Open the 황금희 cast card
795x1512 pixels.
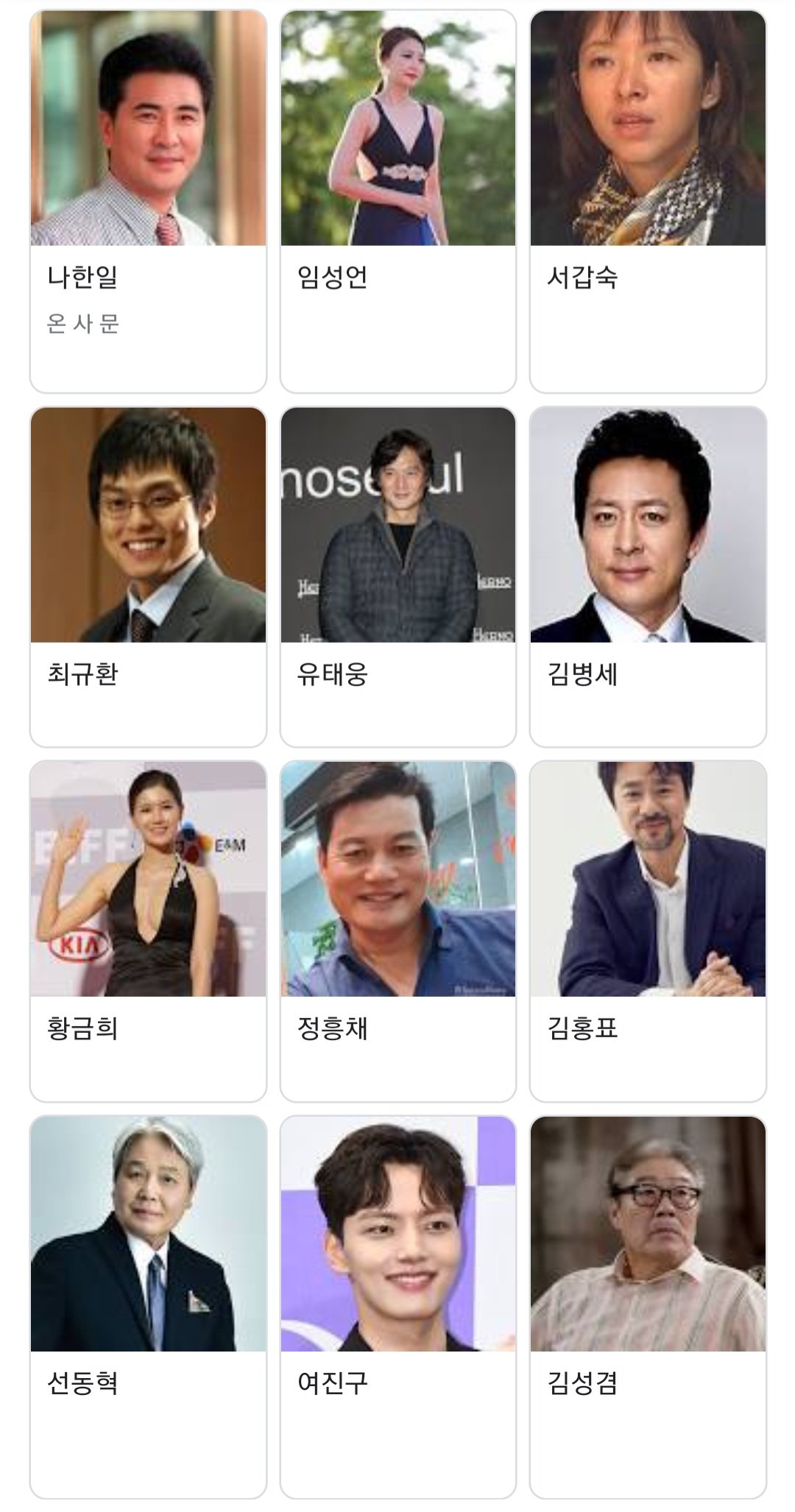[x=148, y=930]
